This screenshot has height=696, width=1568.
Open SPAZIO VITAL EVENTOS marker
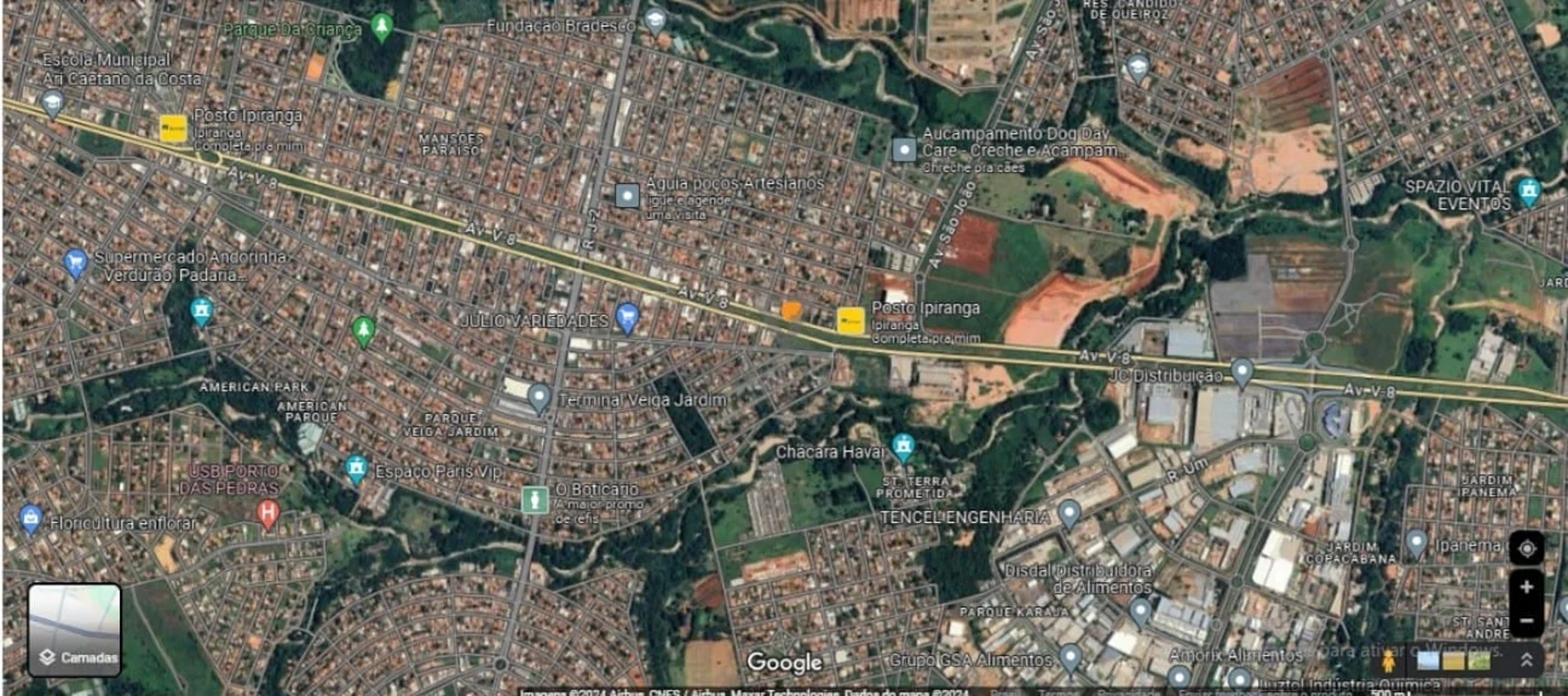pyautogui.click(x=1529, y=191)
